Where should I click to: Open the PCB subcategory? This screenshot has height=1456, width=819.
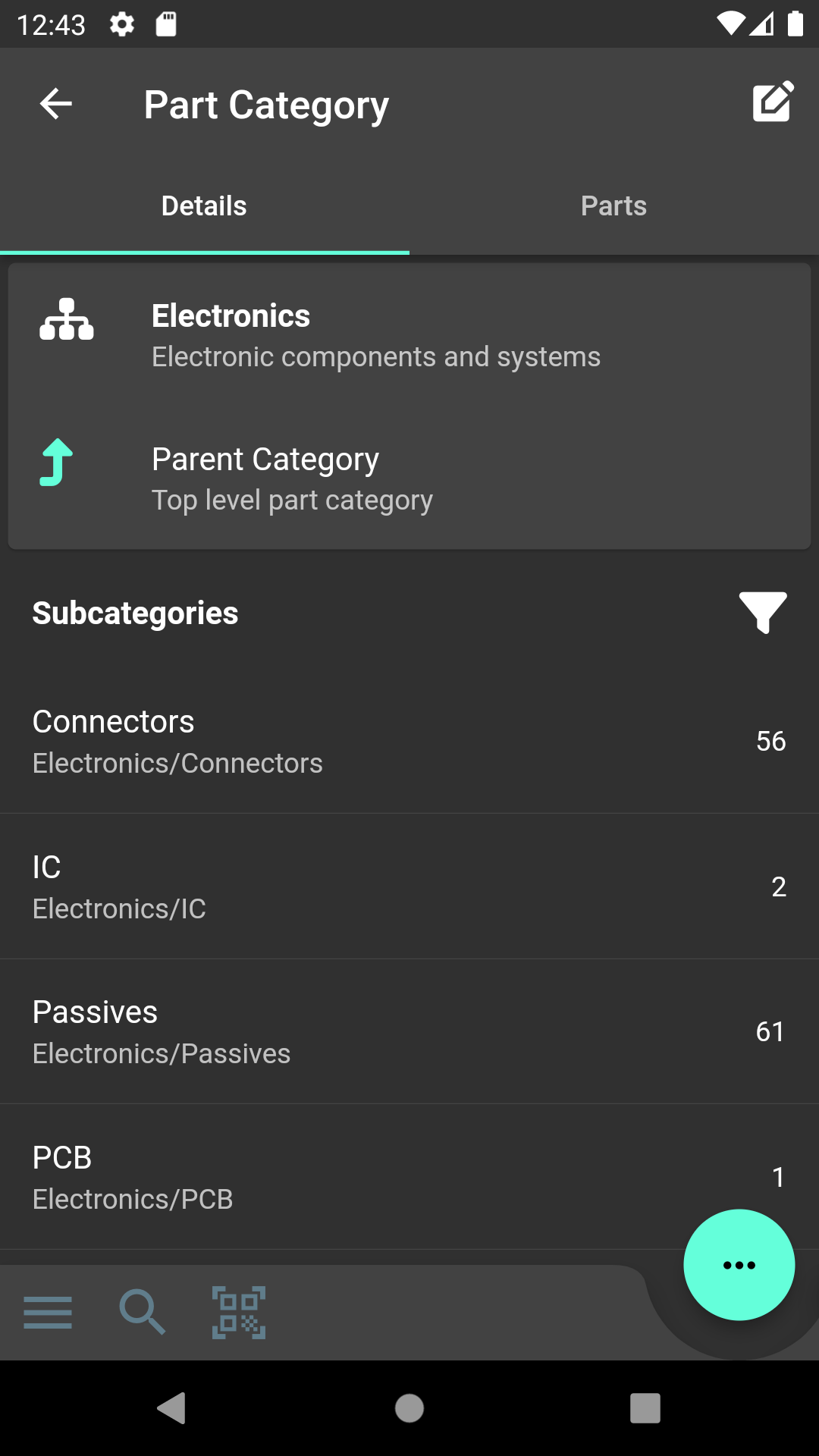point(364,1177)
